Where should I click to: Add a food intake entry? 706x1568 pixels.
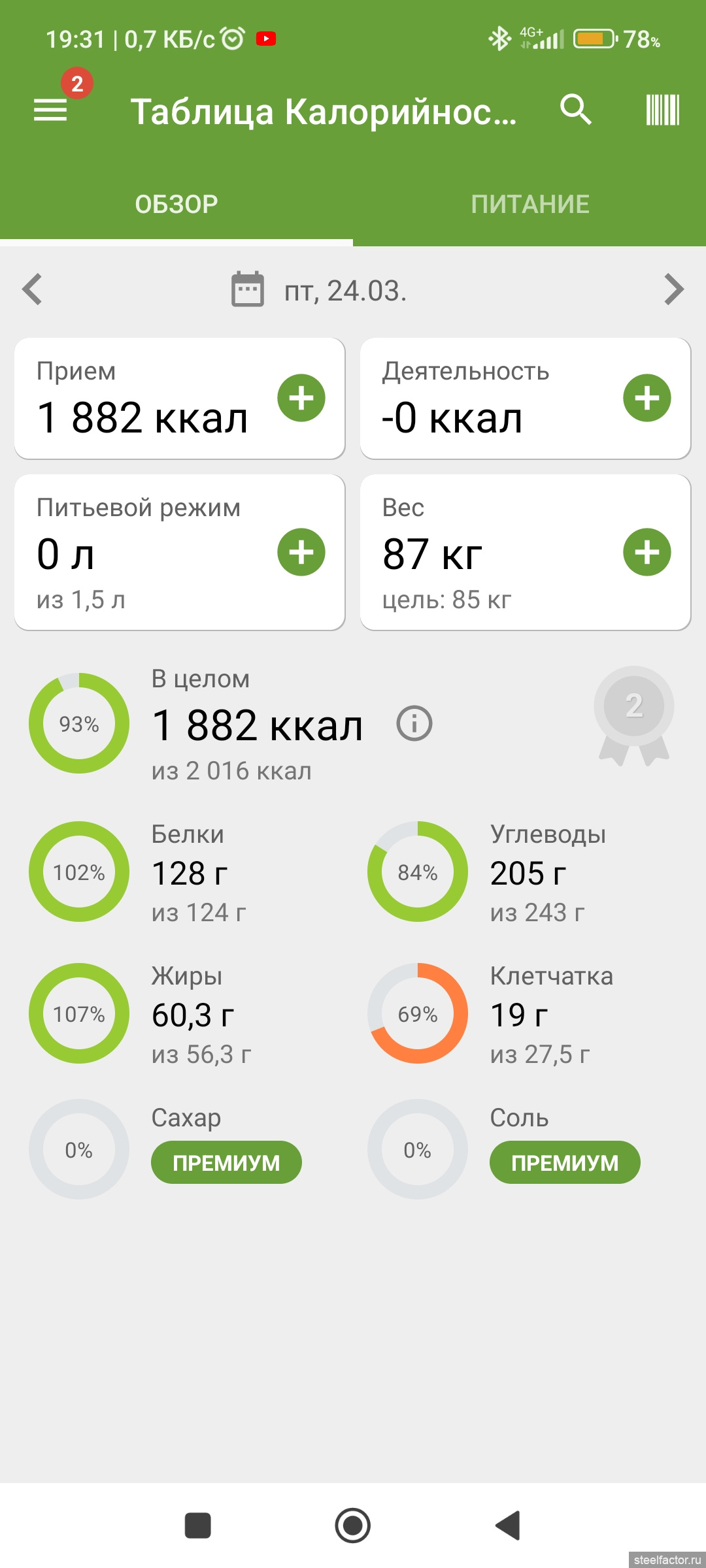[x=301, y=398]
